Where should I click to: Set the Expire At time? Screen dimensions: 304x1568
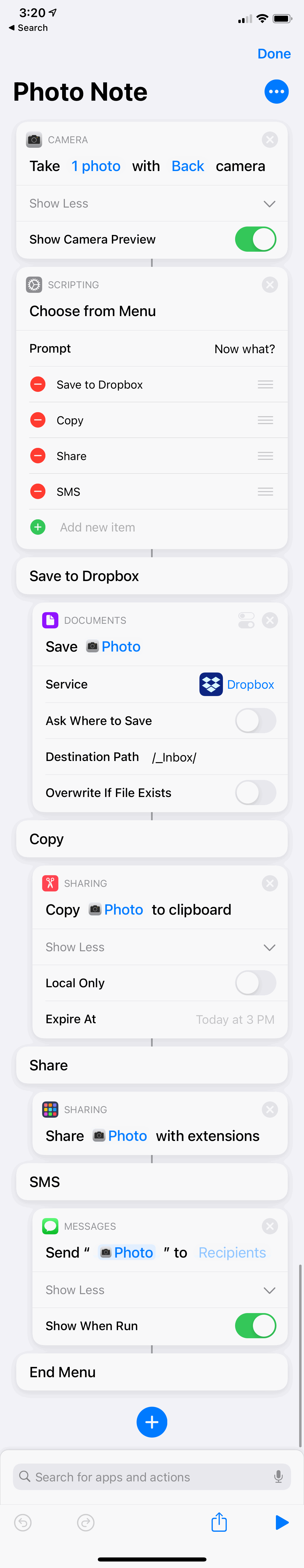coord(235,1019)
